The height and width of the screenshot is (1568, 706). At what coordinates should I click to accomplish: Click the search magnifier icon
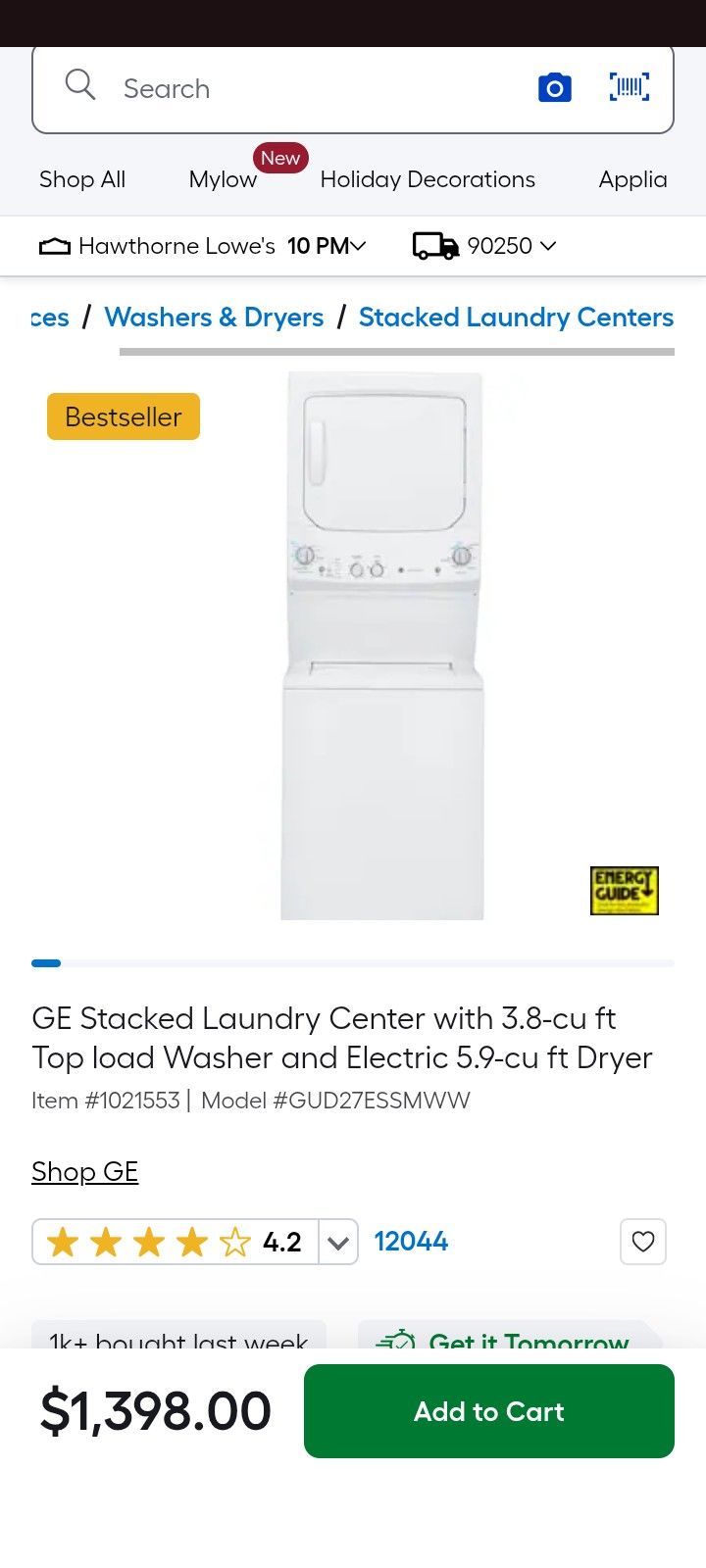tap(80, 85)
